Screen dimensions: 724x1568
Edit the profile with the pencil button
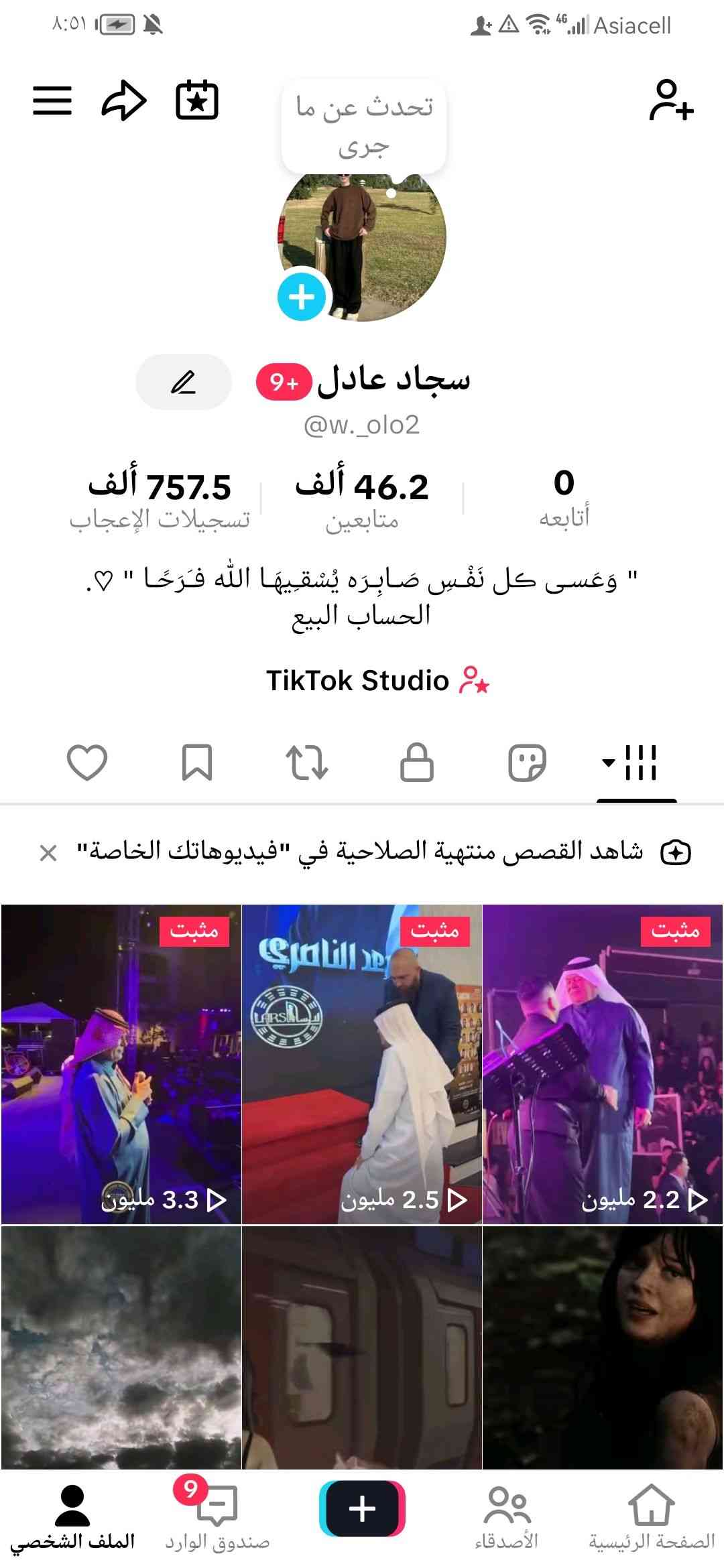pos(183,382)
